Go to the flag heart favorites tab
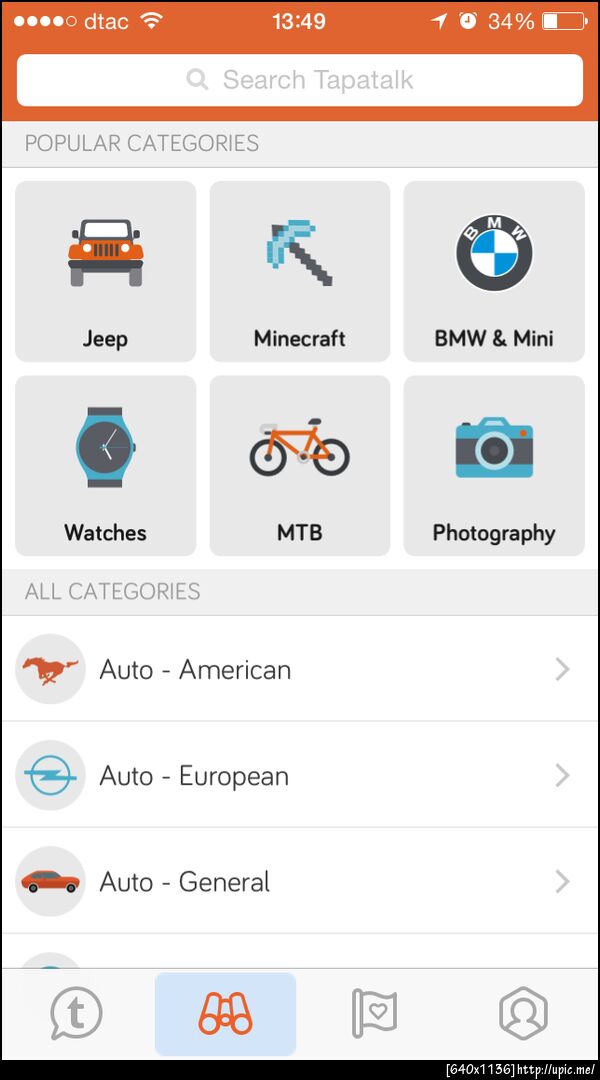The height and width of the screenshot is (1080, 600). 374,1014
